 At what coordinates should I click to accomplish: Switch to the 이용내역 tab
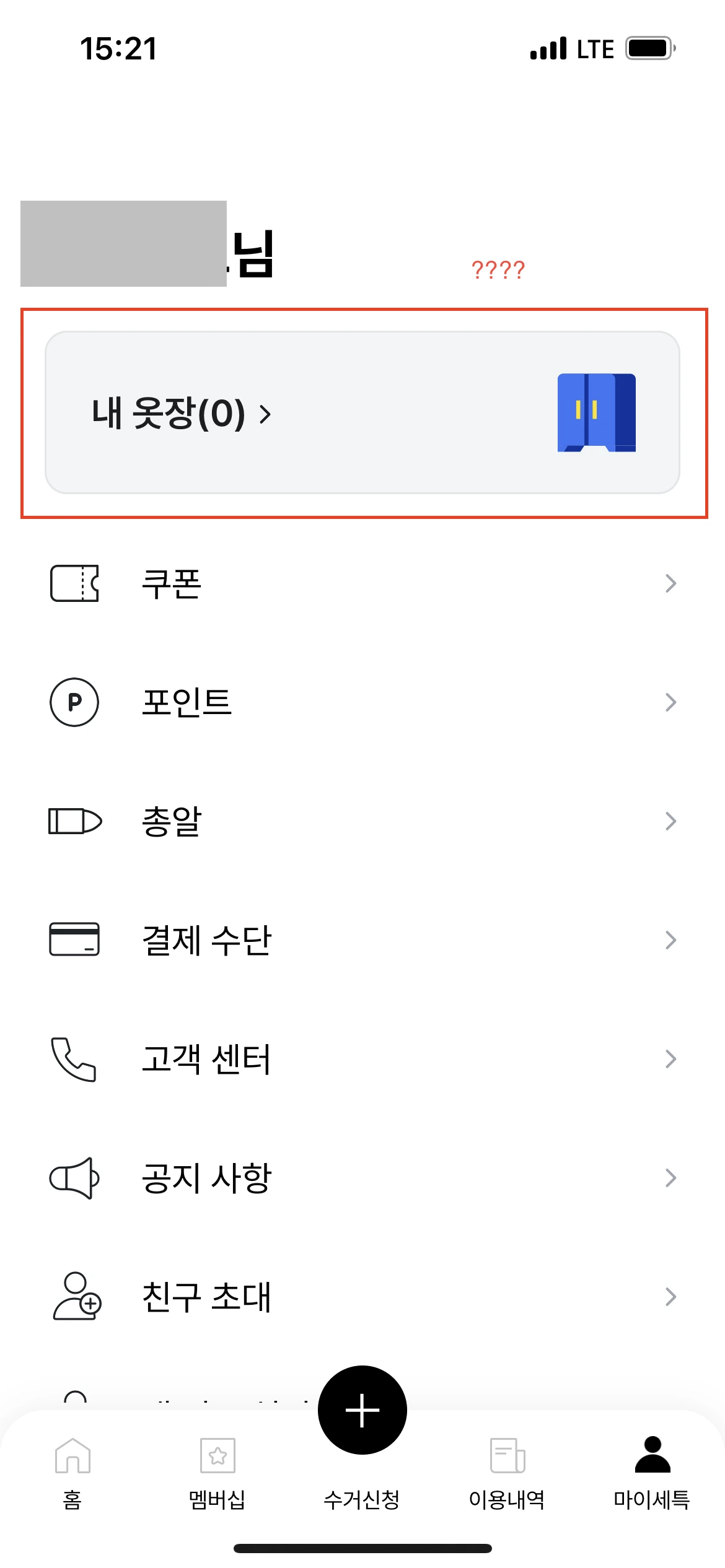click(507, 1474)
